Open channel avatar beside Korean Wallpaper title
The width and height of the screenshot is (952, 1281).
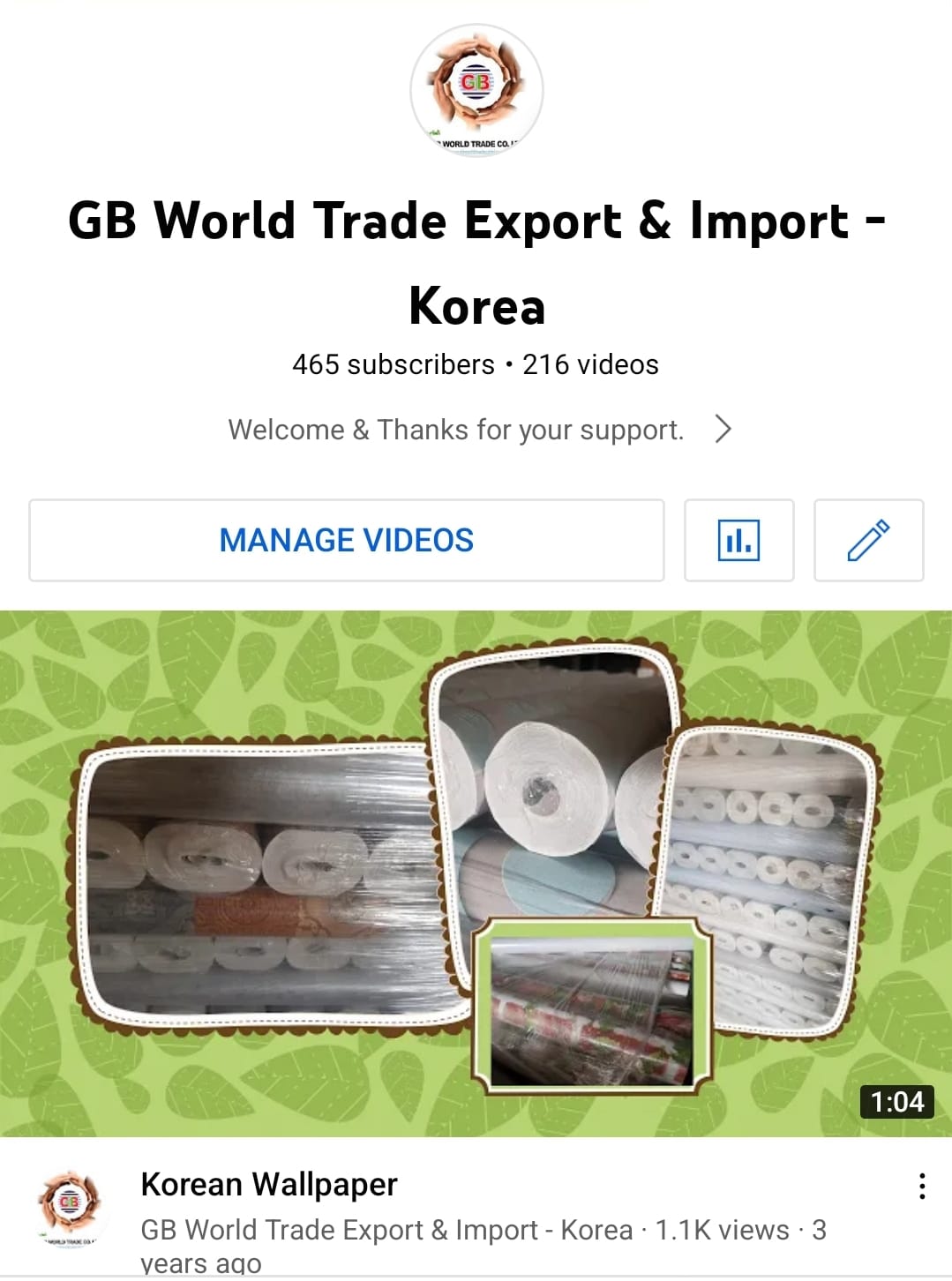coord(70,1206)
